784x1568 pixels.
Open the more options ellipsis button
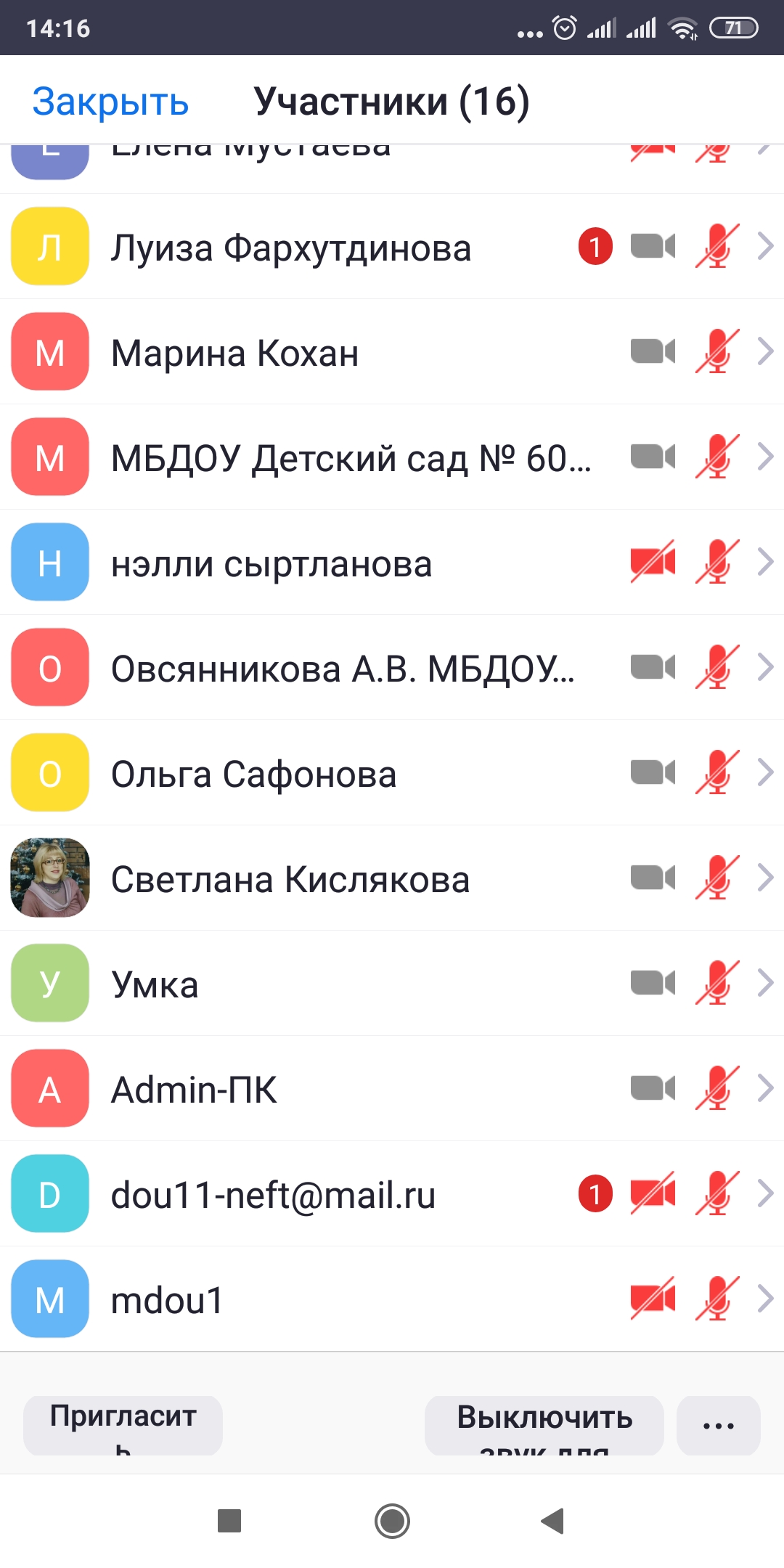tap(718, 1425)
